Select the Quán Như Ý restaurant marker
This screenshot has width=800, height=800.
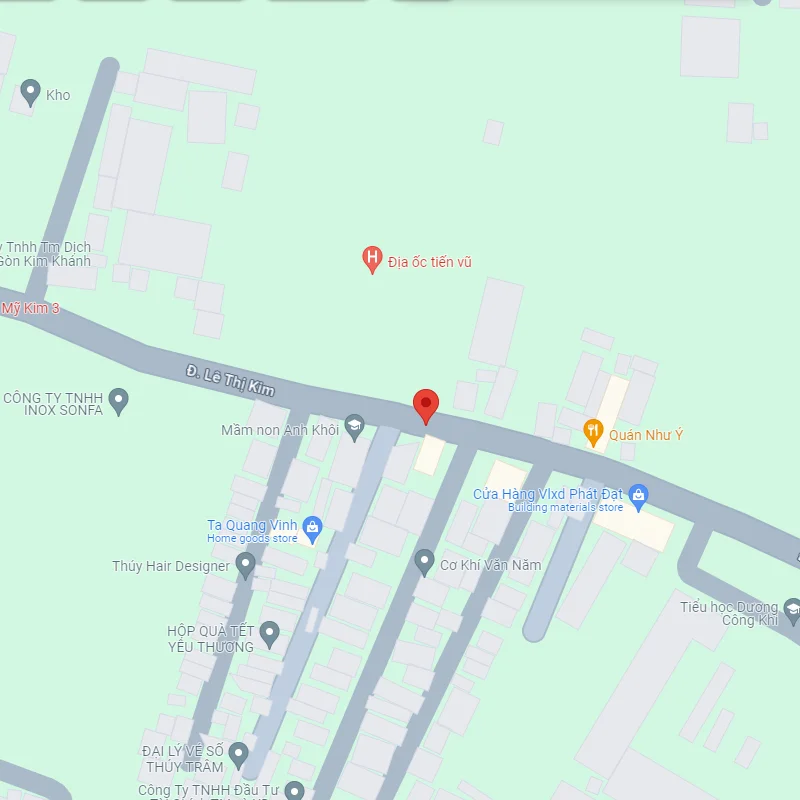[593, 433]
